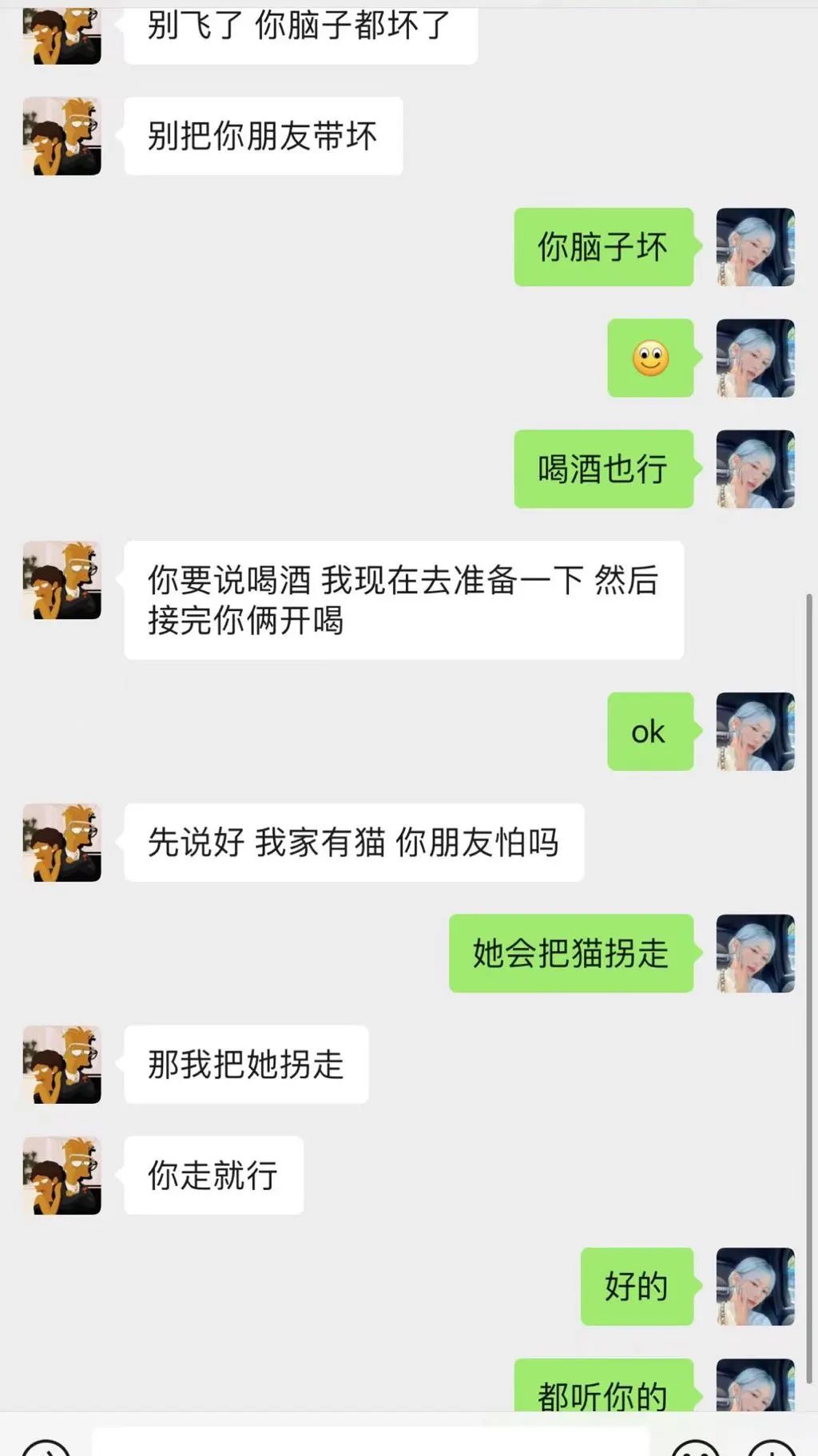Open own avatar beside 喝酒也行
Screen dimensions: 818x1456
755,469
